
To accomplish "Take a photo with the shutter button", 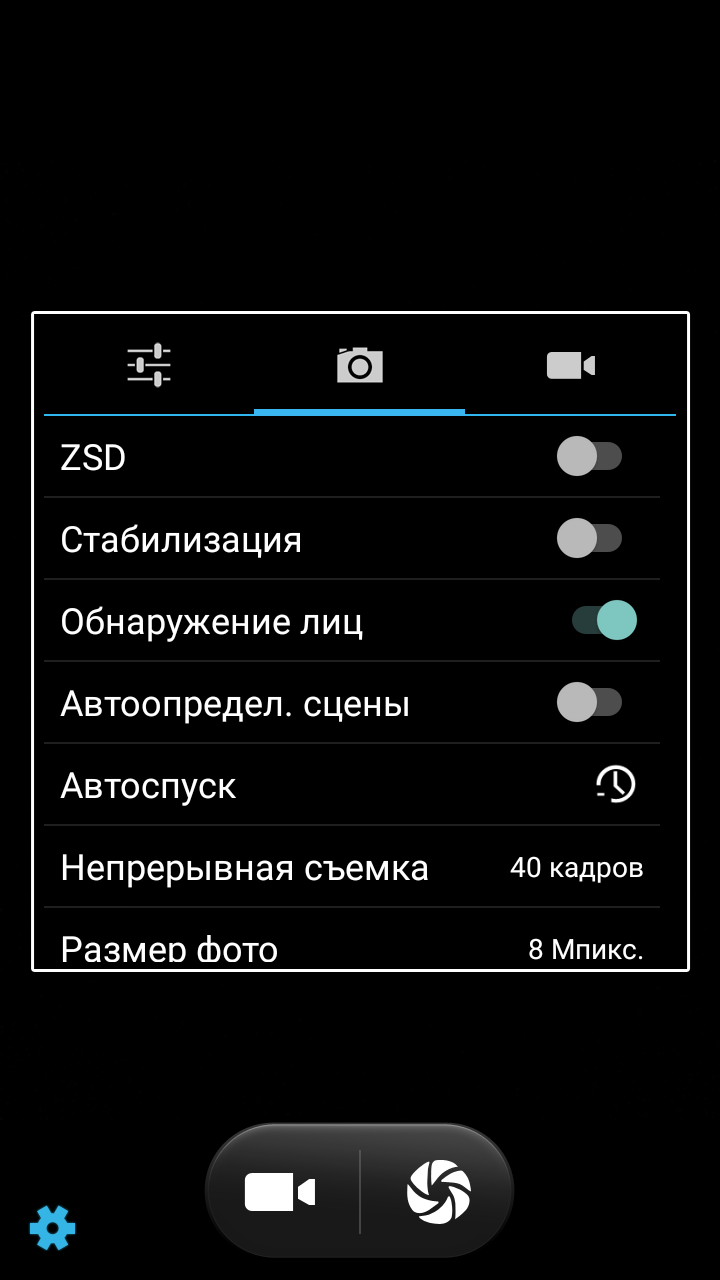I will click(439, 1192).
